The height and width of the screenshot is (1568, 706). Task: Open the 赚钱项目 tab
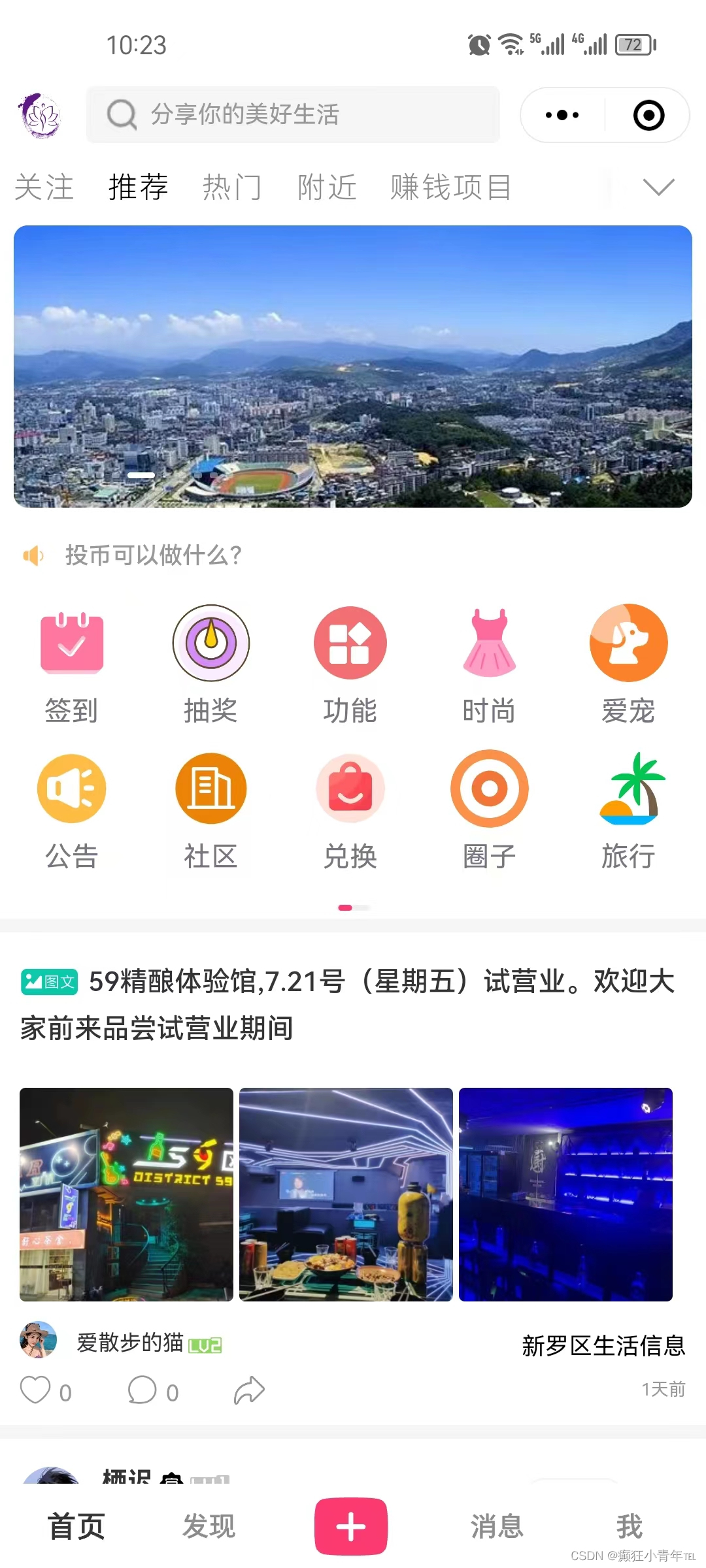(x=450, y=188)
